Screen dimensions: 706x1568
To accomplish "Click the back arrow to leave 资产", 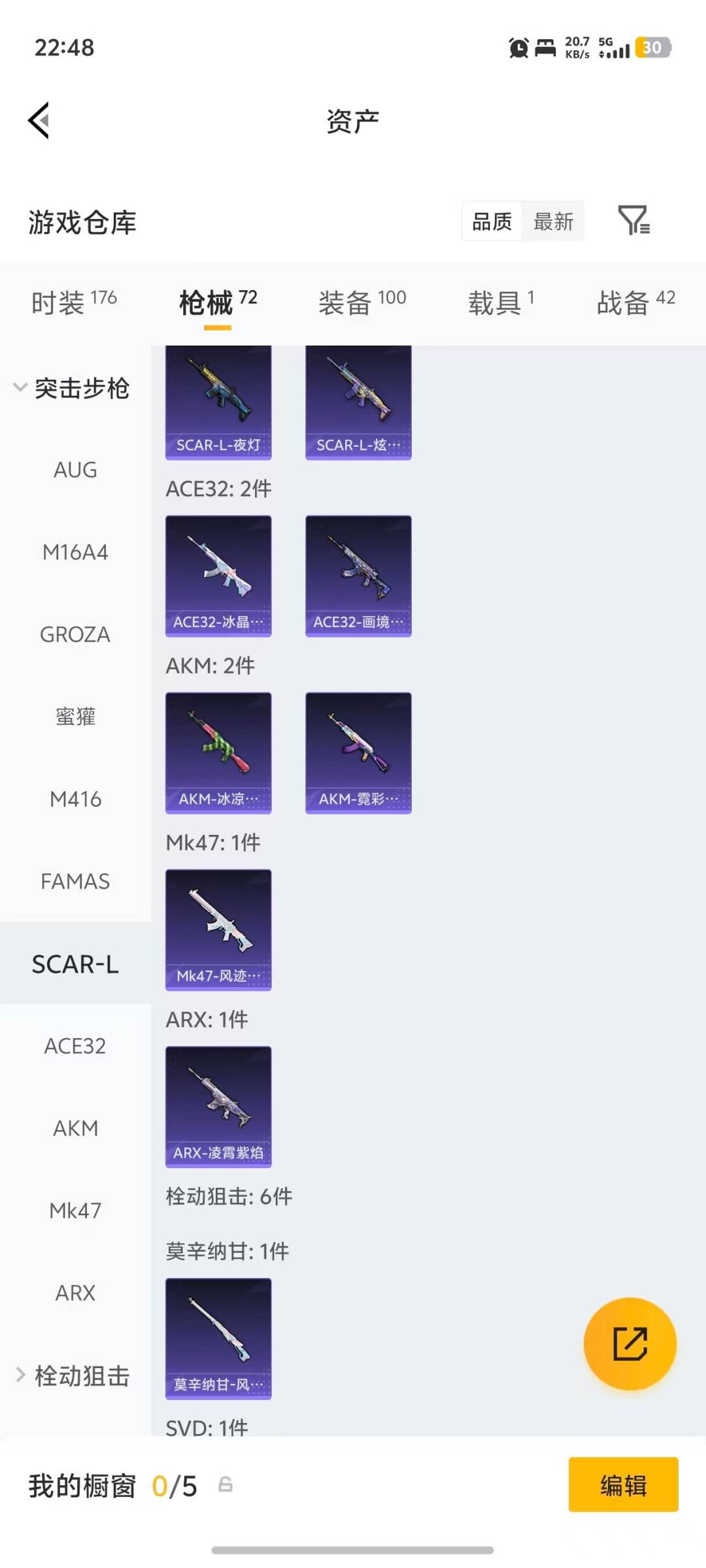I will click(39, 120).
